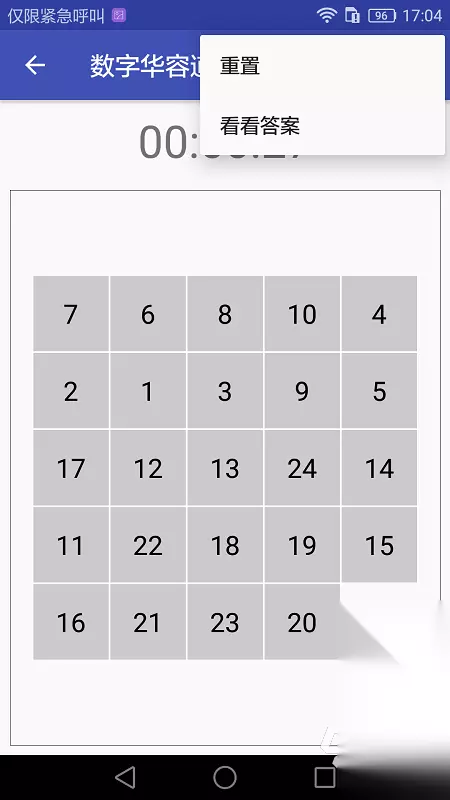The width and height of the screenshot is (450, 800).
Task: Tap puzzle tile 5
Action: [x=379, y=391]
